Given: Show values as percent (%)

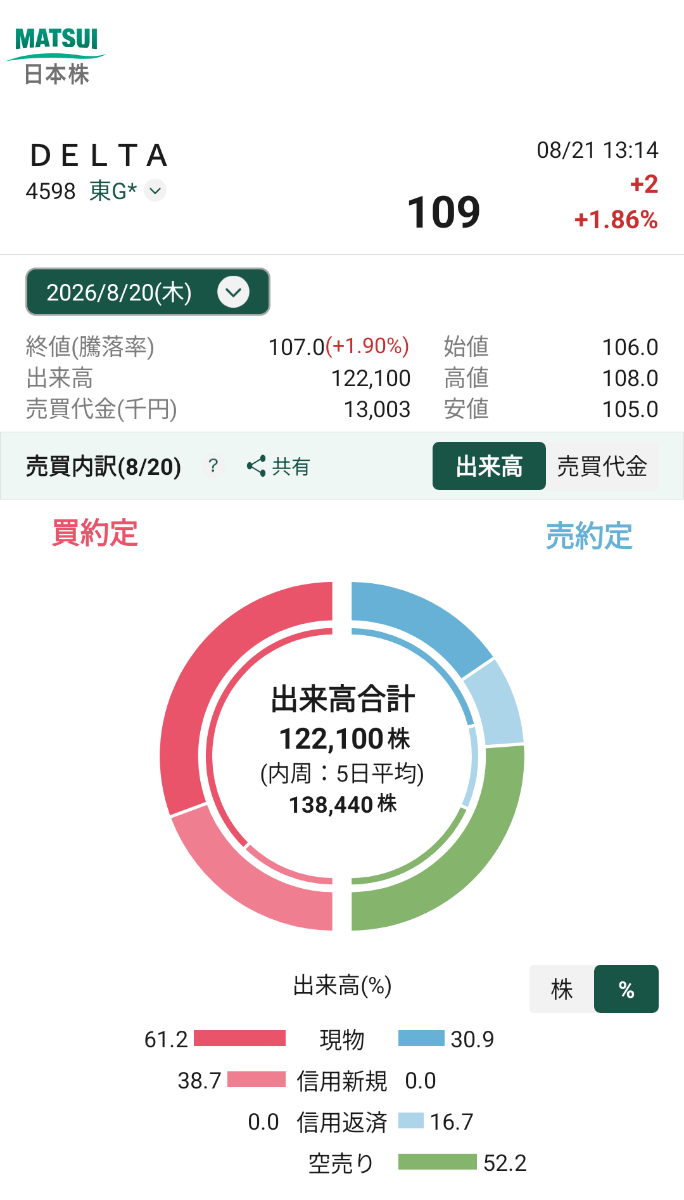Looking at the screenshot, I should 626,989.
